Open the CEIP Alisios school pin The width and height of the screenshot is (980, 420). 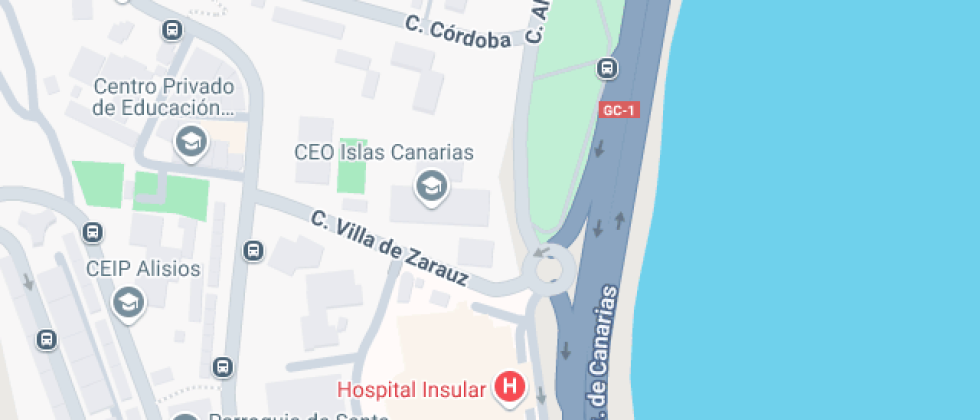tap(129, 303)
